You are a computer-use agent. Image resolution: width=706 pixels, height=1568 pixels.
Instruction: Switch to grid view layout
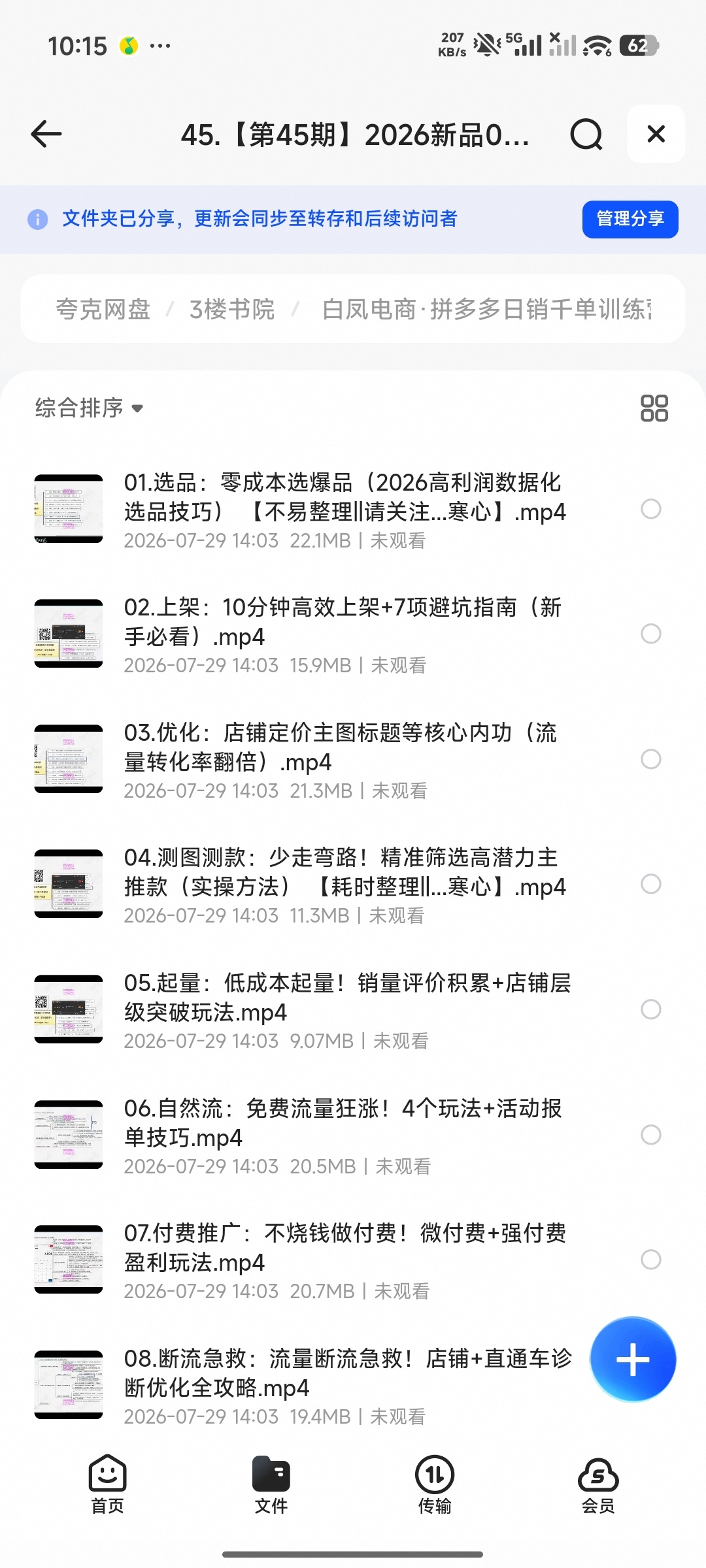(654, 408)
